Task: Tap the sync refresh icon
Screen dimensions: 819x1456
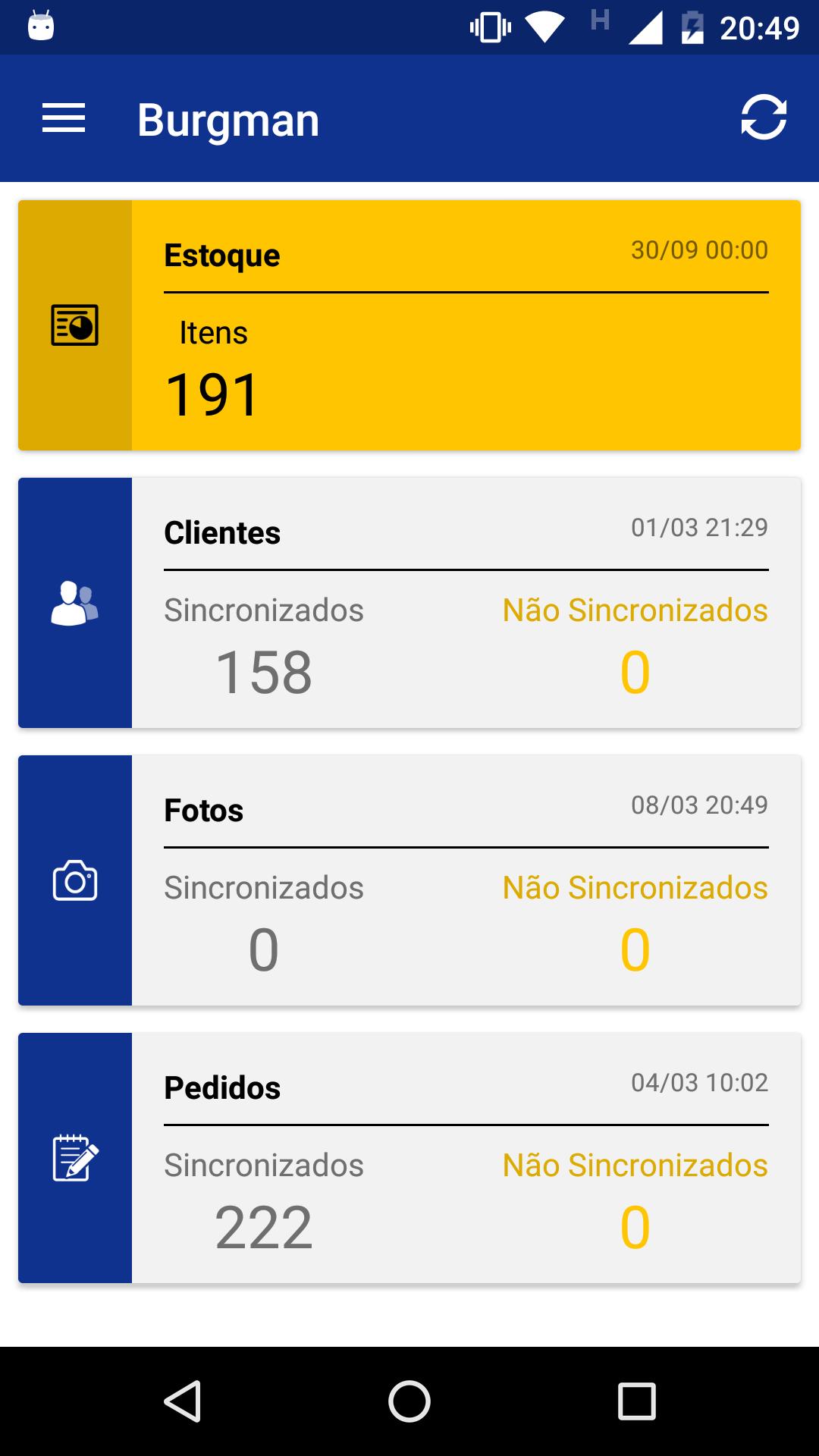Action: coord(763,118)
